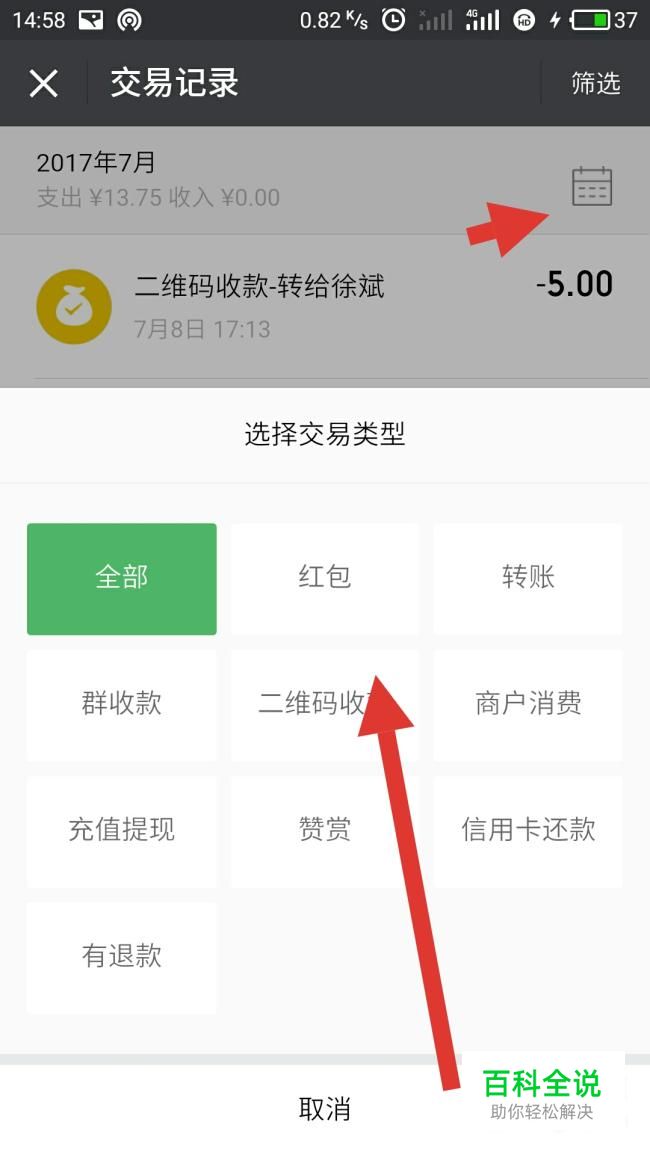Screen dimensions: 650x1155
Task: Open the calendar date picker
Action: tap(591, 187)
